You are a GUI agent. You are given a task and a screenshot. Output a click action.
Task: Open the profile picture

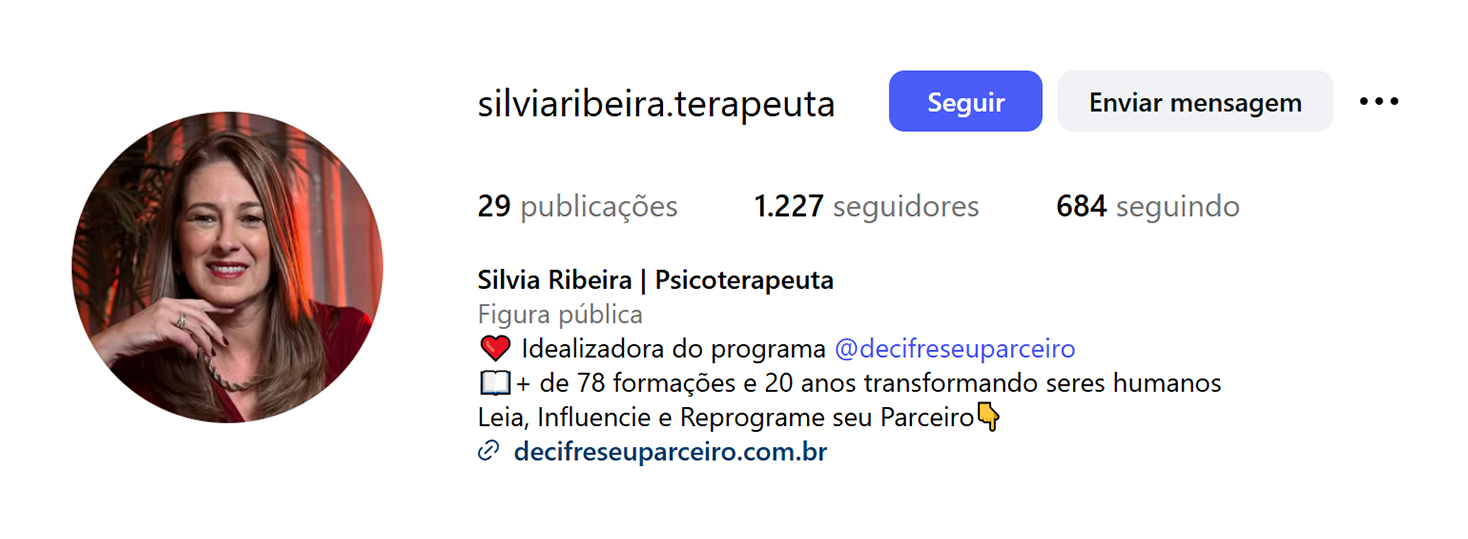pyautogui.click(x=227, y=267)
